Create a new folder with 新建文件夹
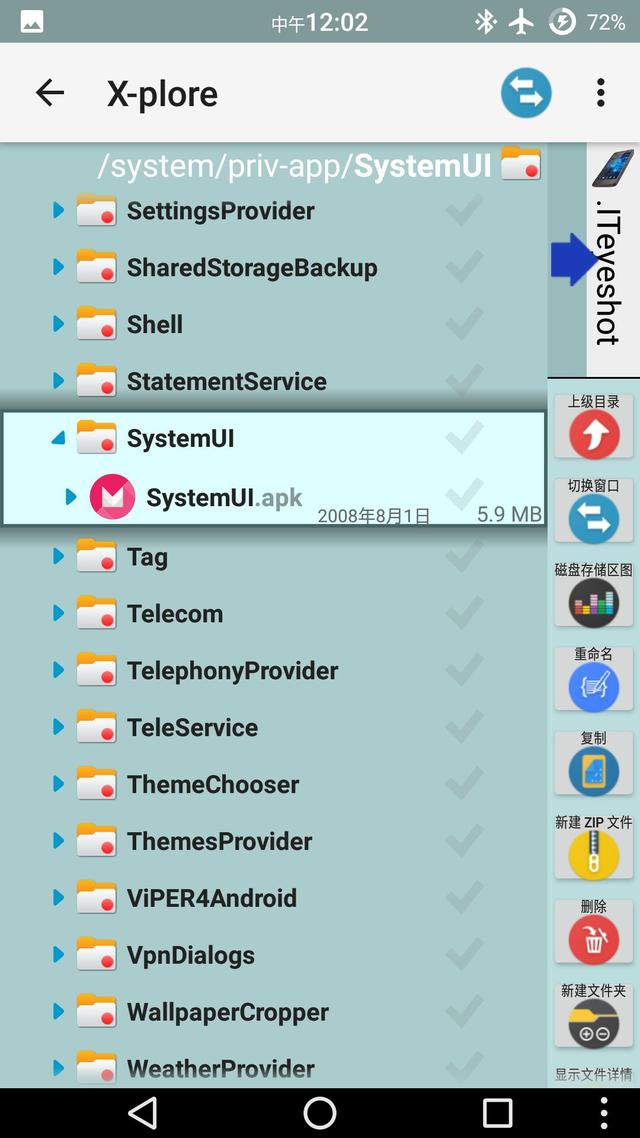The width and height of the screenshot is (640, 1138). pyautogui.click(x=594, y=1015)
